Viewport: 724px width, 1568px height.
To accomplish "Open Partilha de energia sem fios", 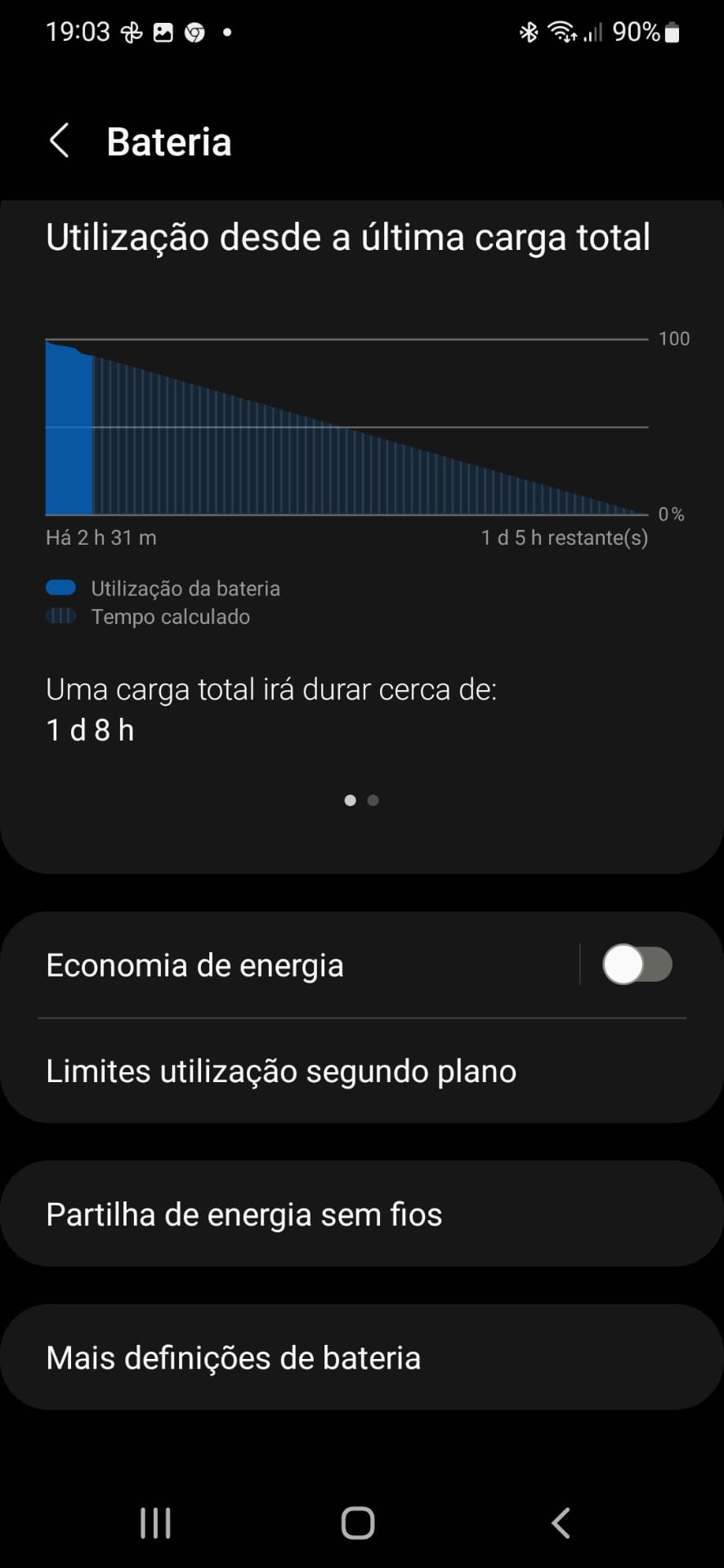I will click(x=362, y=1214).
